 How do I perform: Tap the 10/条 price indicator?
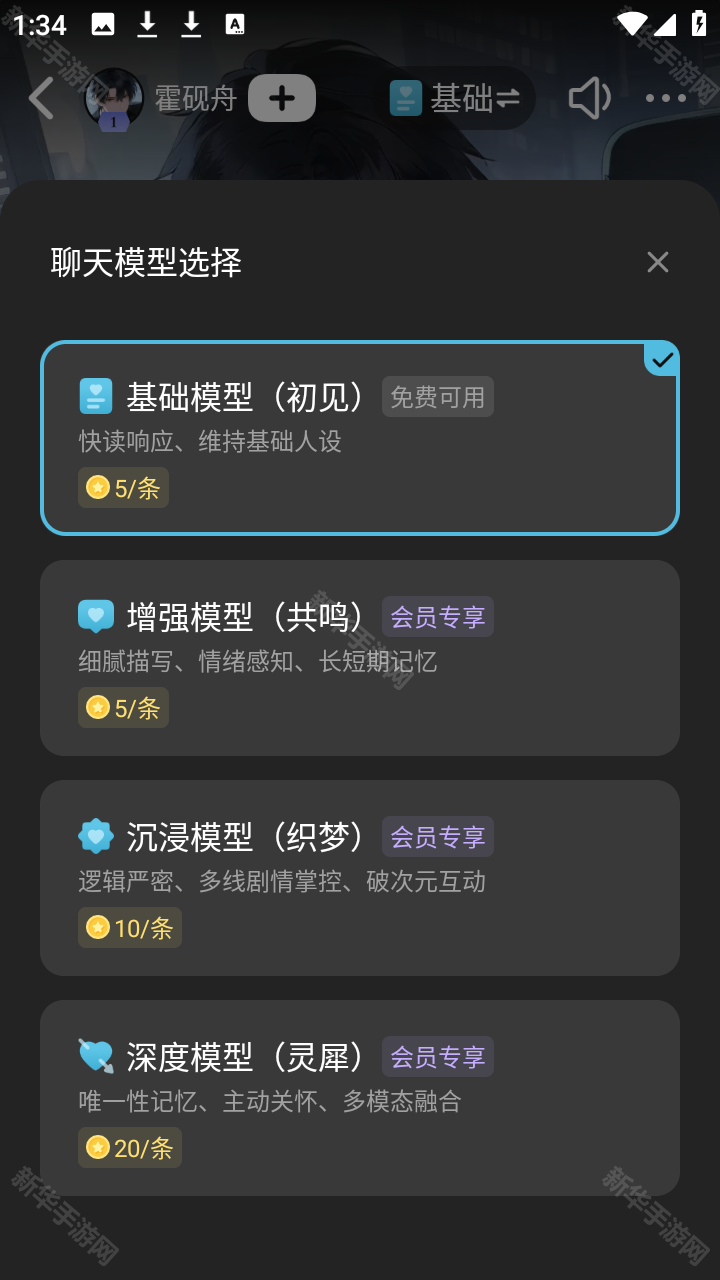[x=130, y=927]
